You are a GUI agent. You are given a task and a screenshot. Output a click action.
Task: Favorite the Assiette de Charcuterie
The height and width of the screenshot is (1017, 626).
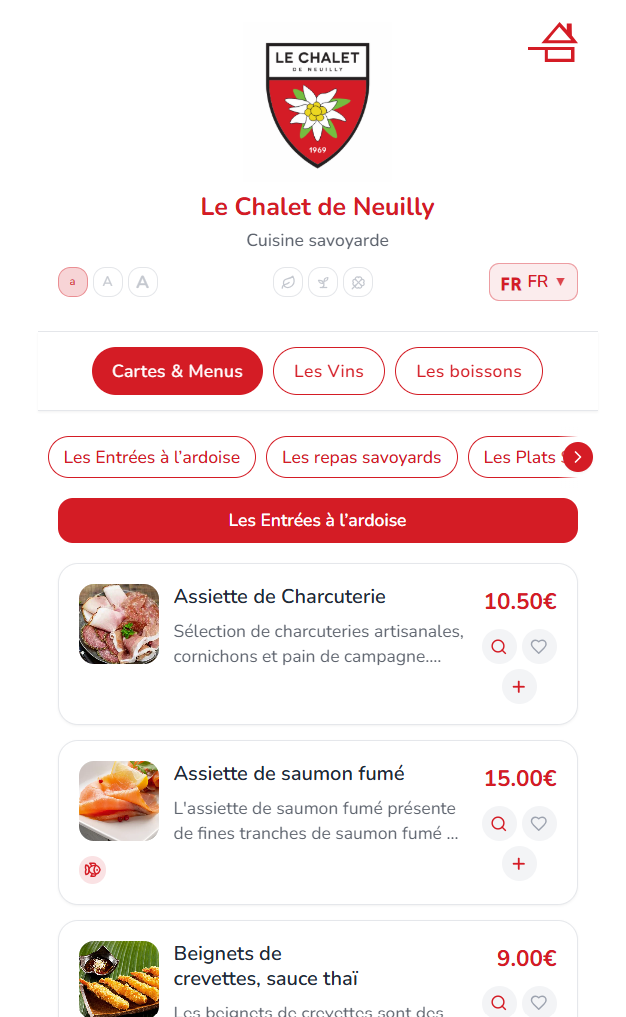click(x=539, y=647)
